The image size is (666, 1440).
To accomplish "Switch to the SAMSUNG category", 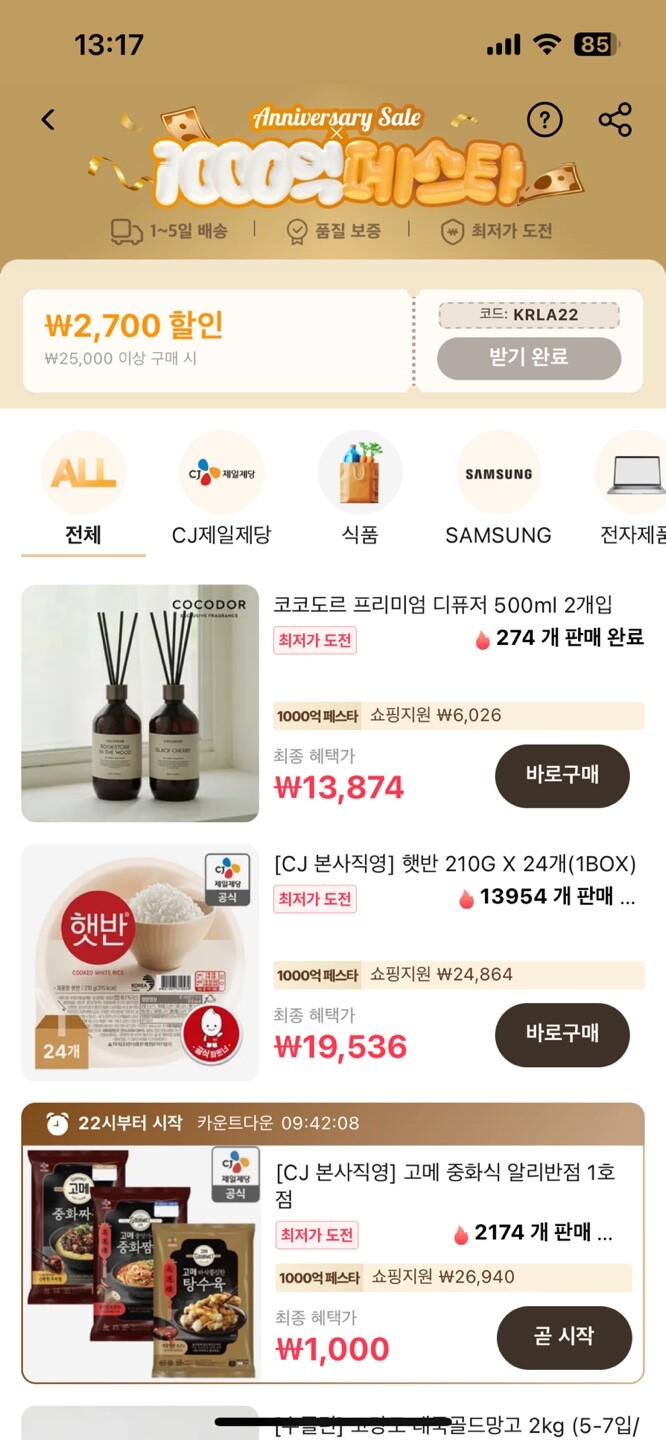I will 498,490.
